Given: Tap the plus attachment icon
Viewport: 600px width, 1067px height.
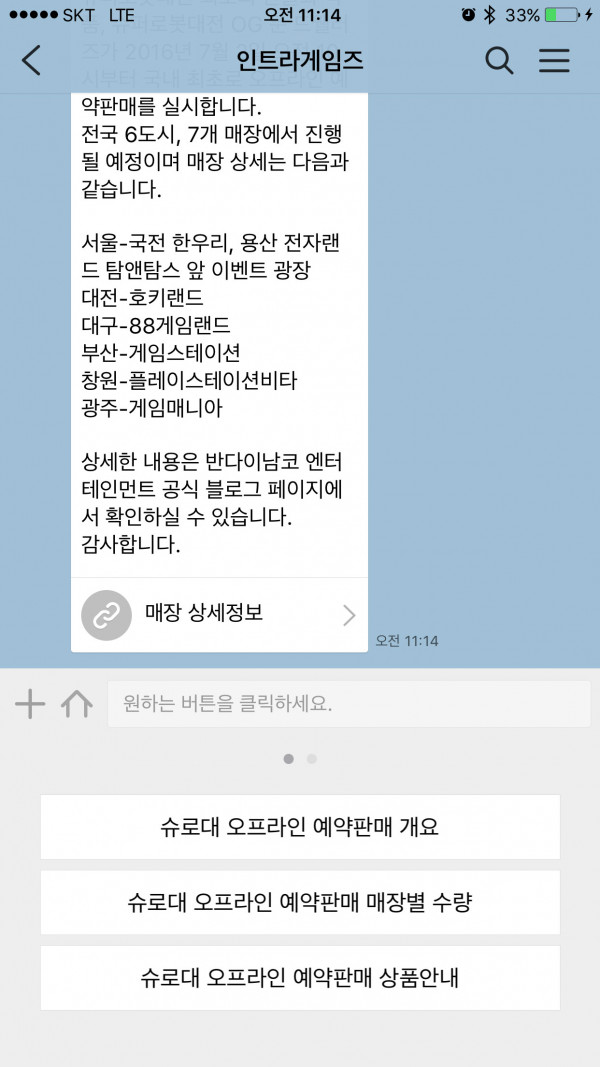Looking at the screenshot, I should pyautogui.click(x=30, y=705).
